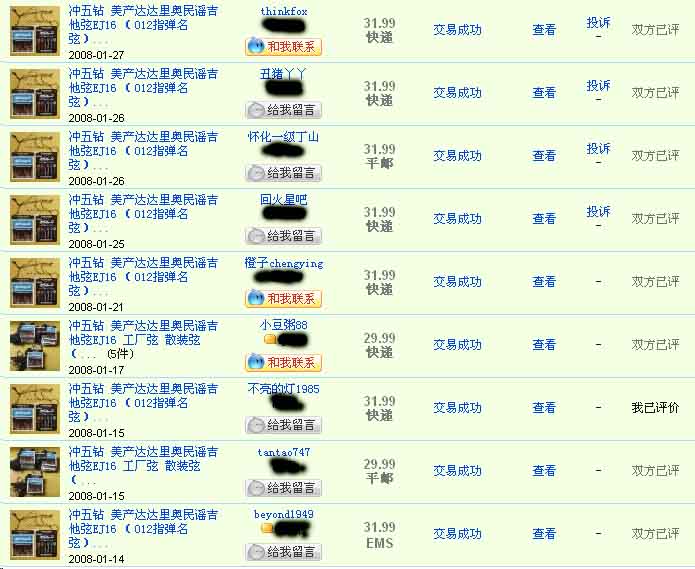Tap 给我留言 under 回火星吧

(x=283, y=236)
